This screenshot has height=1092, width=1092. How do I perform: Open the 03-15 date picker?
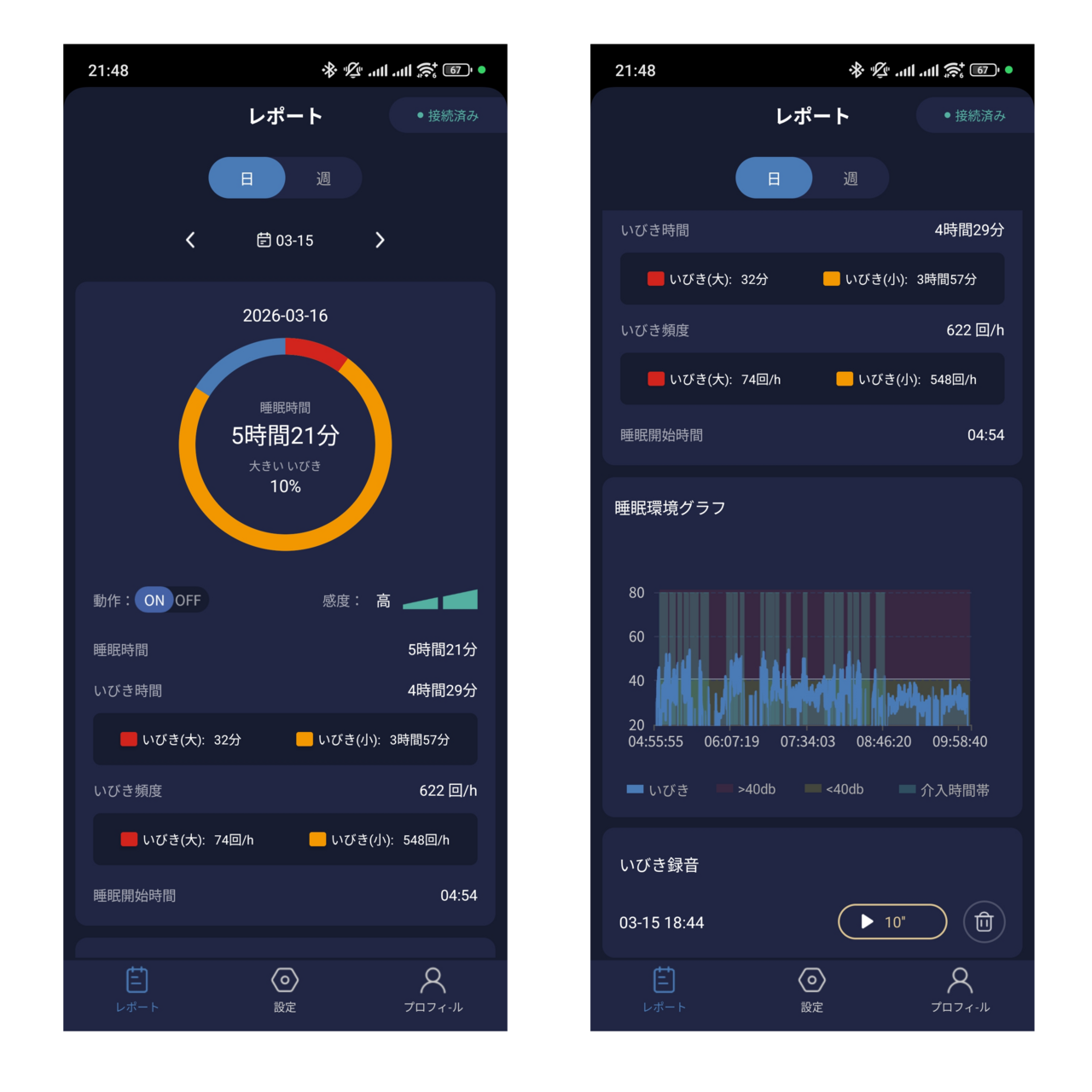285,241
